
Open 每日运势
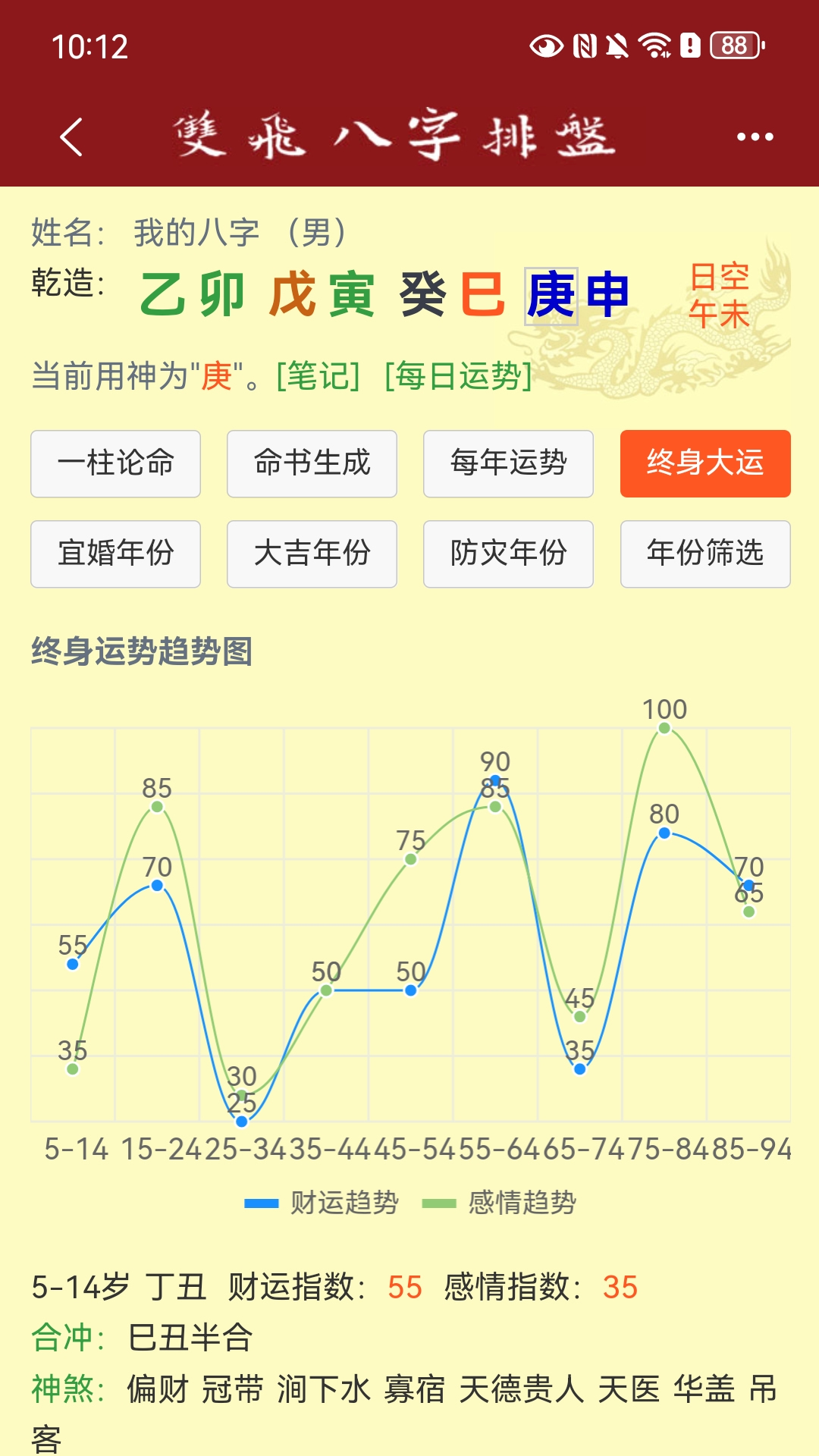(x=457, y=375)
